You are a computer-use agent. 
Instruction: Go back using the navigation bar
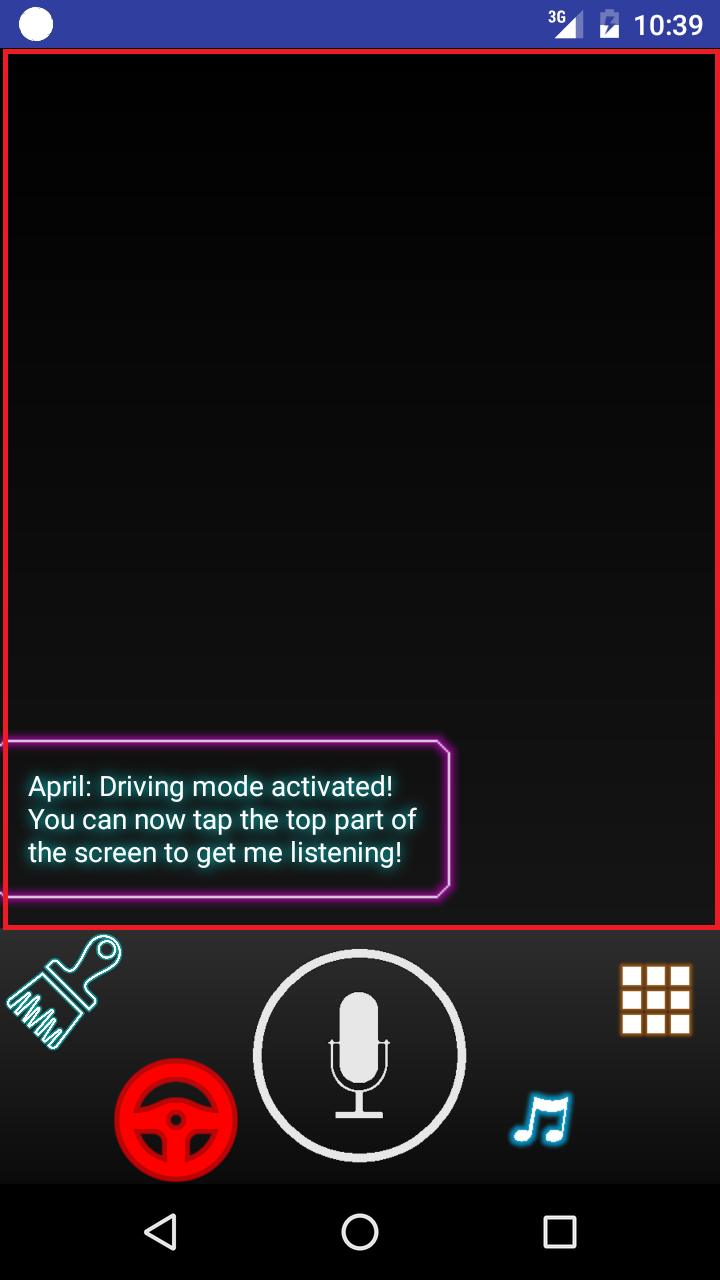click(x=160, y=1232)
